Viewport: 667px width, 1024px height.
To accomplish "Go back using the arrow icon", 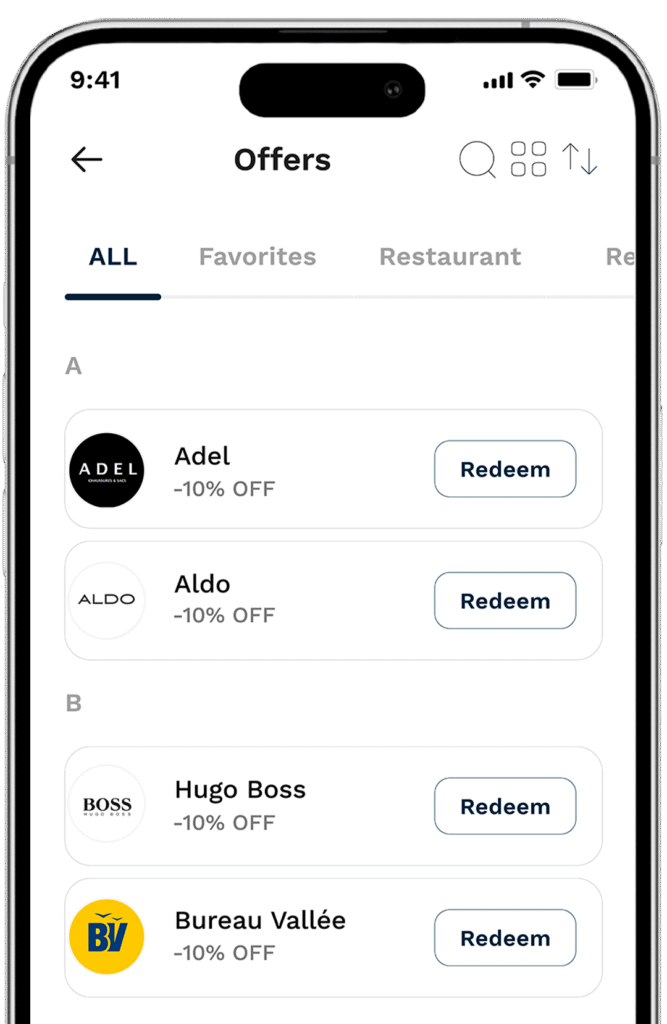I will coord(87,160).
